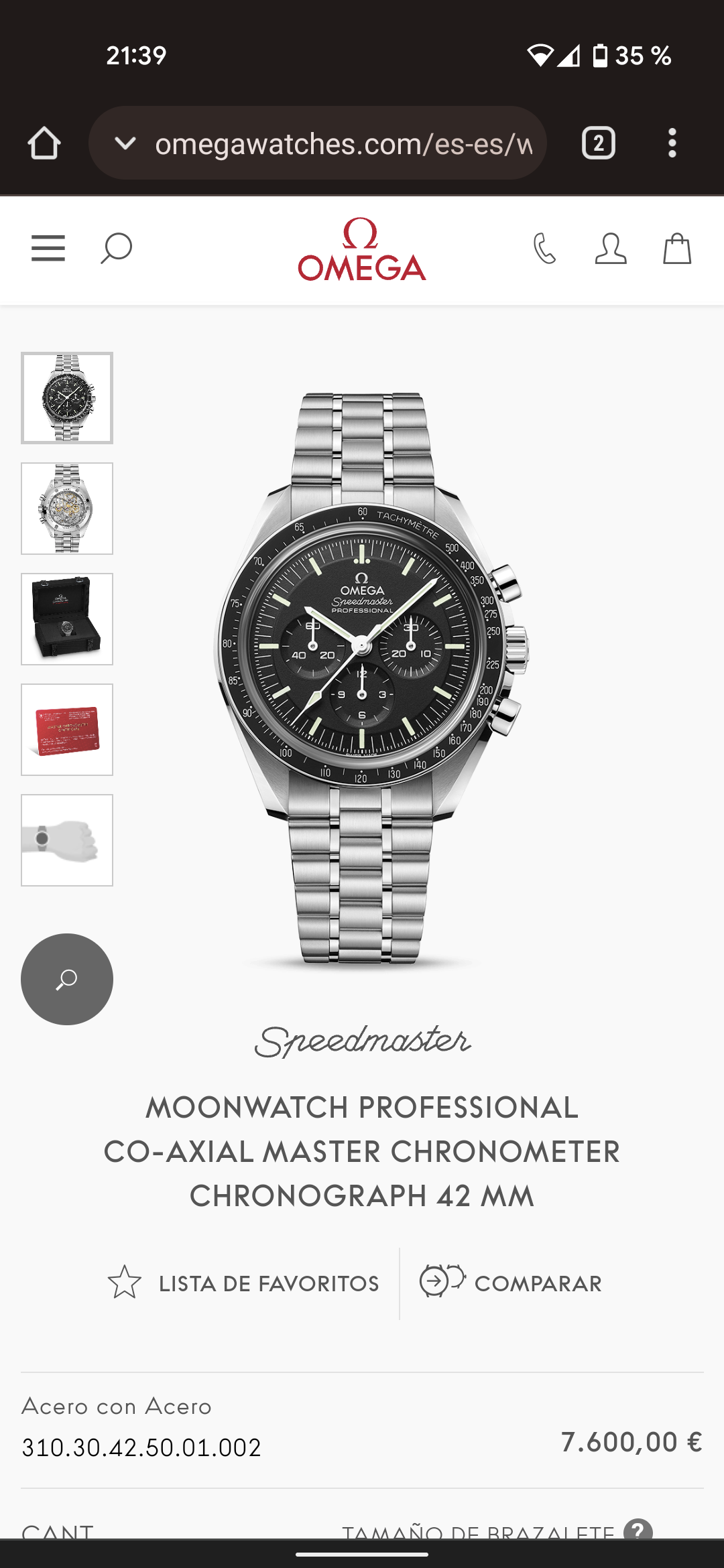
Task: Select the watch box thumbnail
Action: point(67,619)
